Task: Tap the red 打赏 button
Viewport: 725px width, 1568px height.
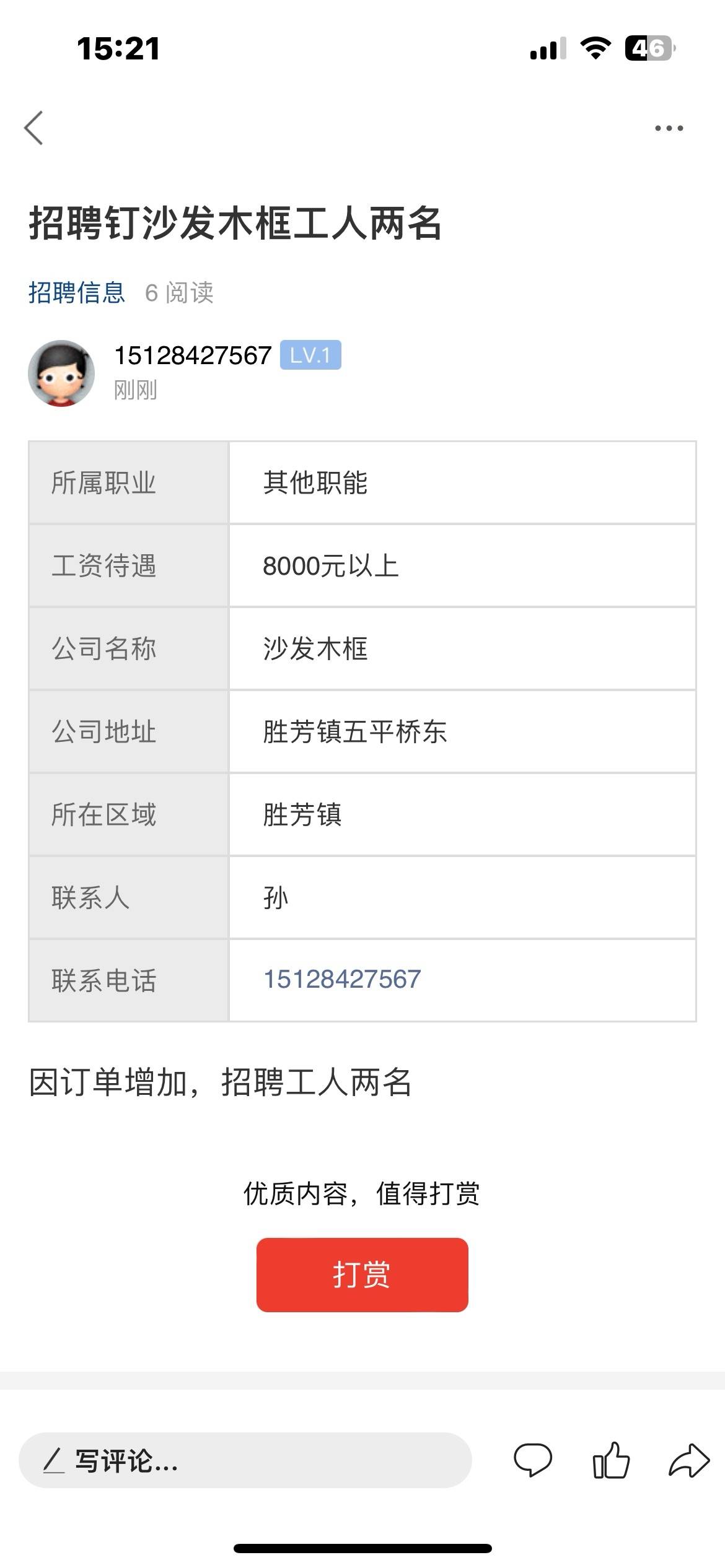Action: point(362,1274)
